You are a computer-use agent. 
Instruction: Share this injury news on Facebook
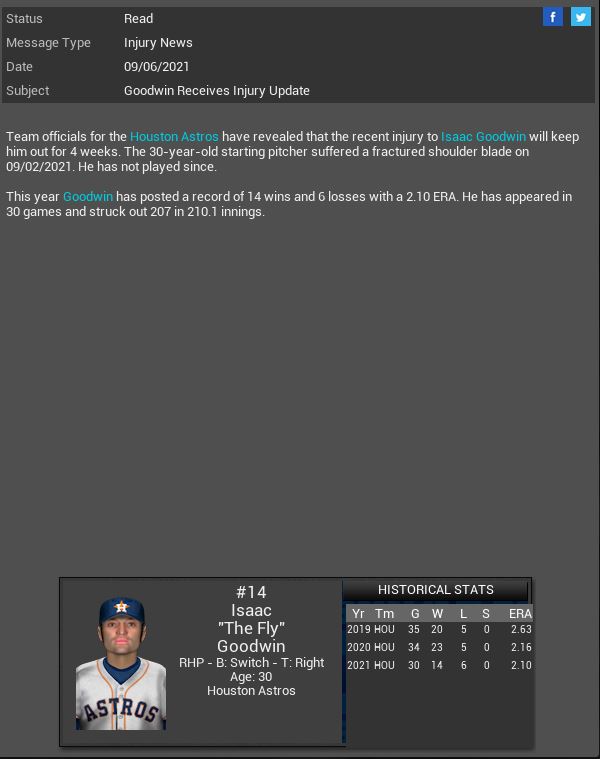(x=553, y=17)
